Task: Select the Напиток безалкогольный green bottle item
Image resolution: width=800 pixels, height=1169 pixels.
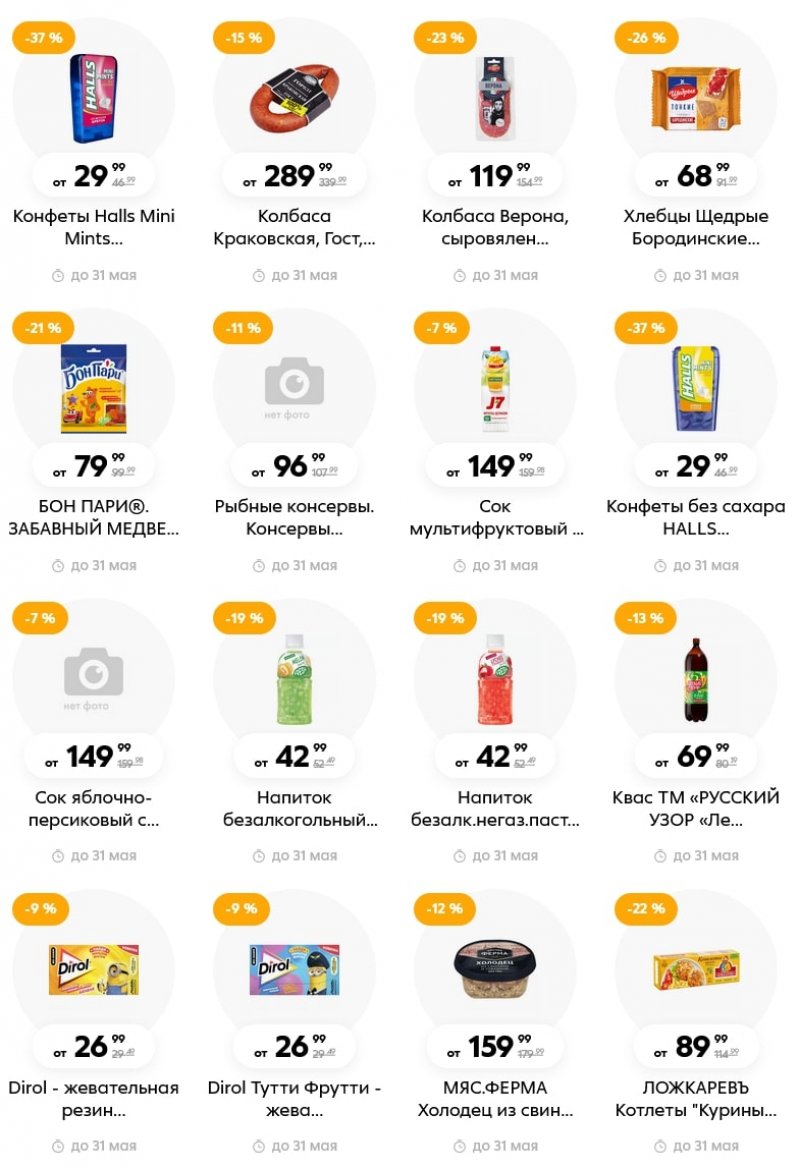Action: click(x=294, y=680)
